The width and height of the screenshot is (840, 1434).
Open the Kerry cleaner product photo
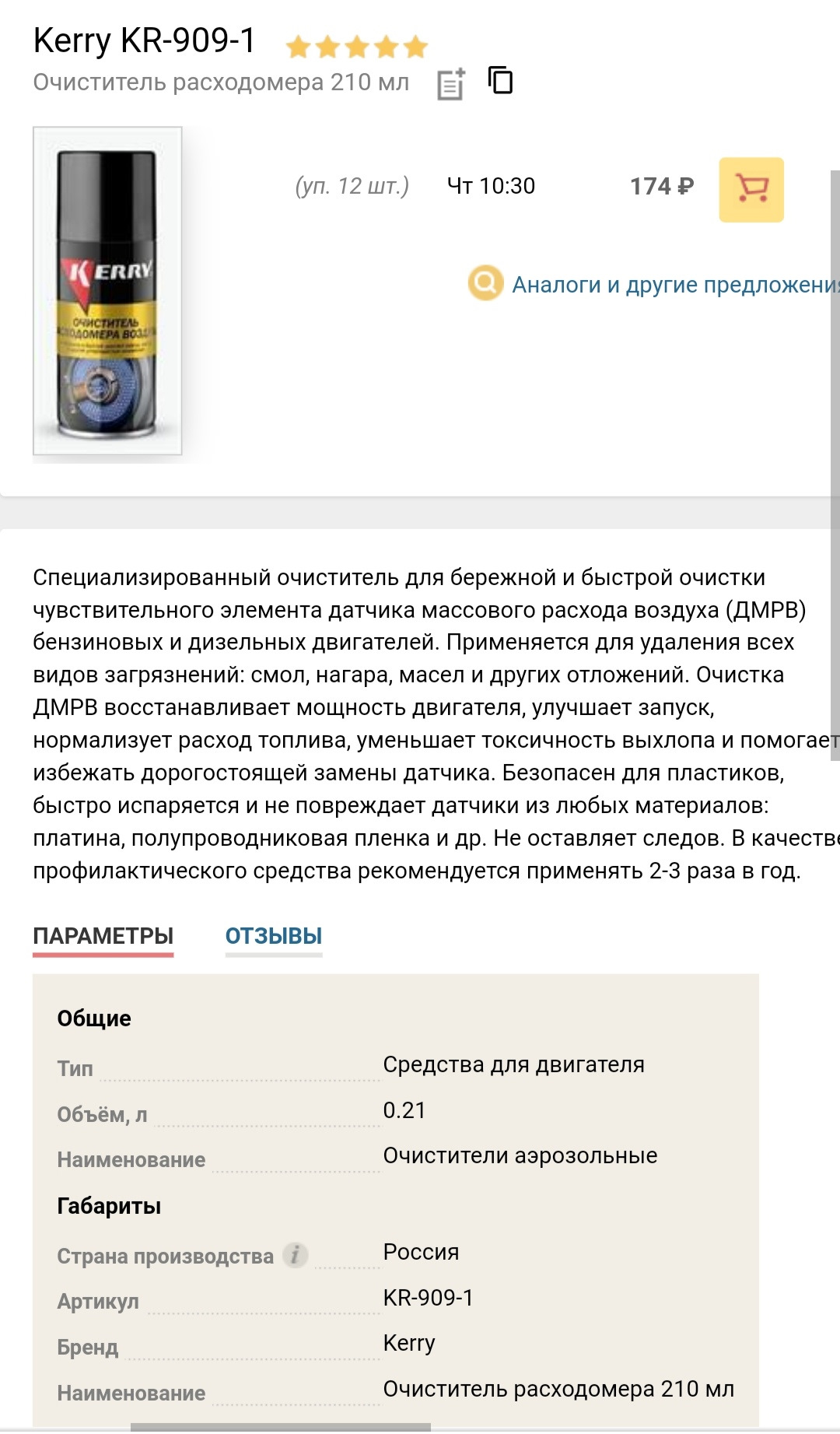[x=107, y=291]
